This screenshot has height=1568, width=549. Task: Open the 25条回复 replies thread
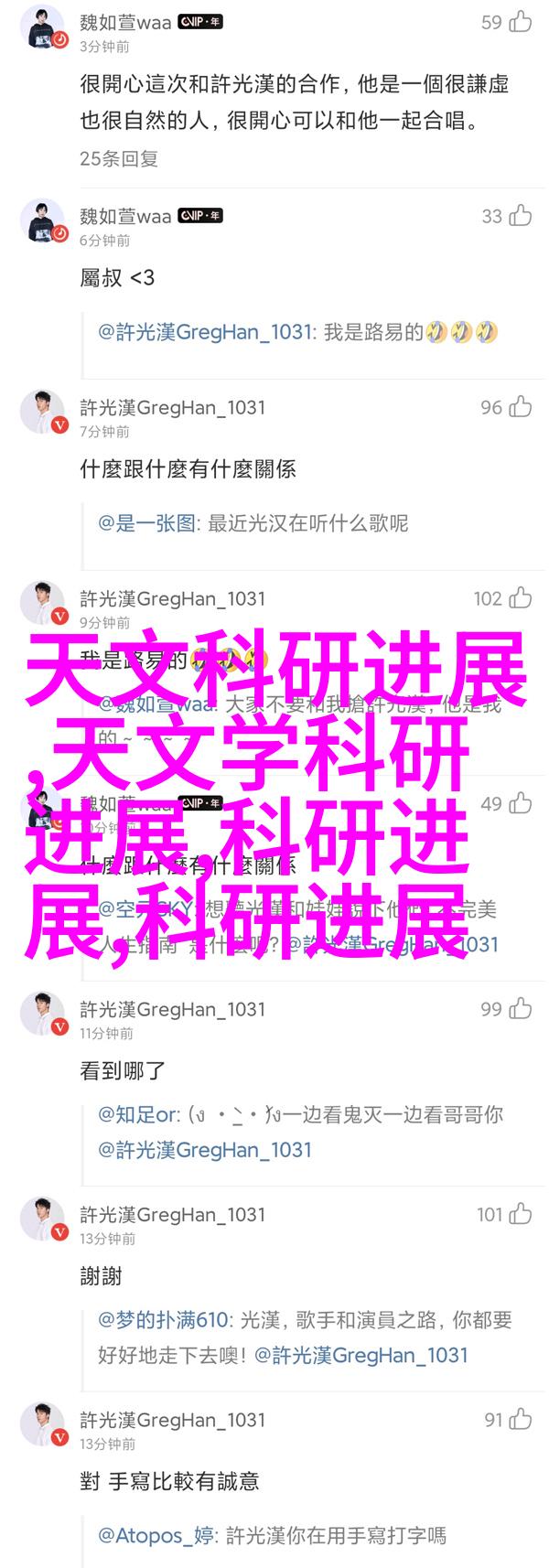click(x=119, y=158)
